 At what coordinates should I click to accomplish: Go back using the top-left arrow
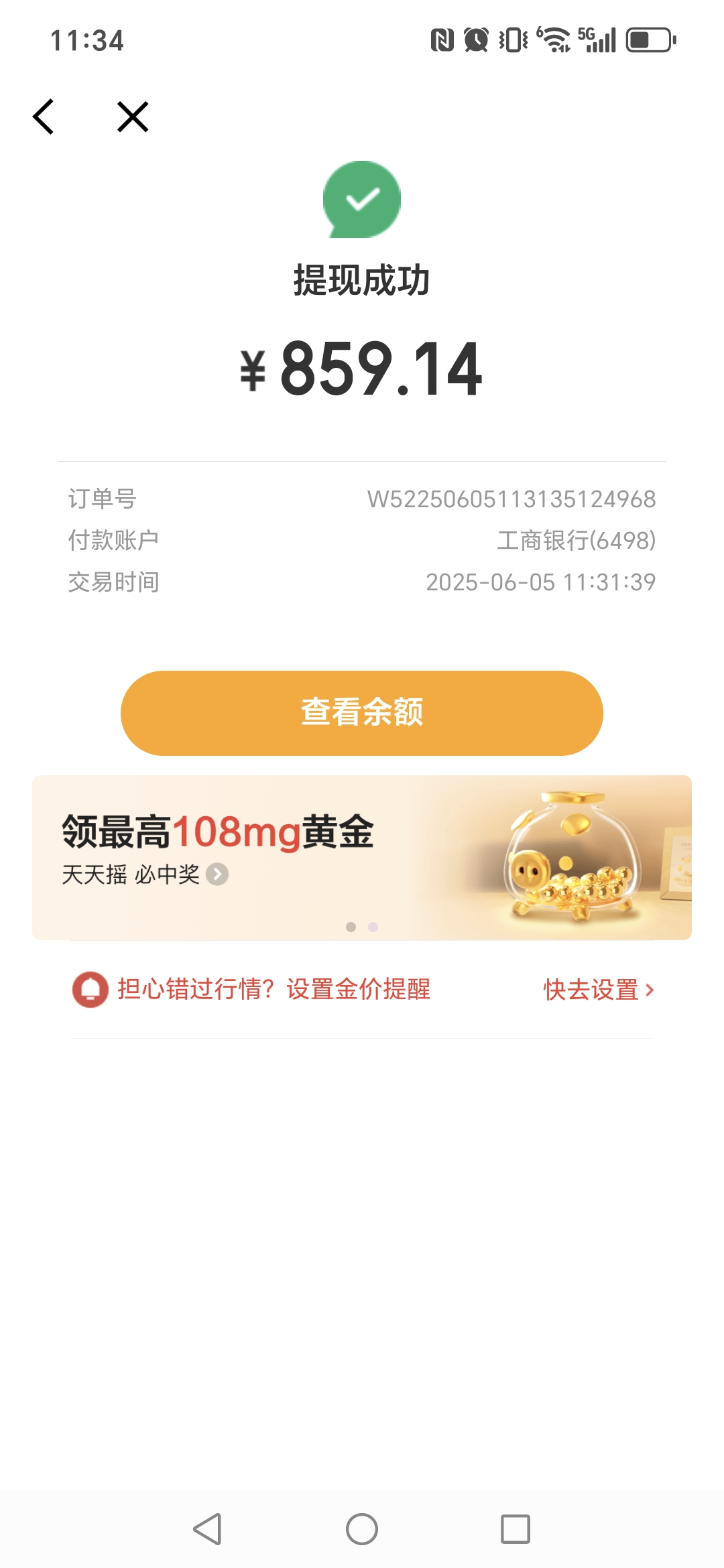(x=44, y=117)
